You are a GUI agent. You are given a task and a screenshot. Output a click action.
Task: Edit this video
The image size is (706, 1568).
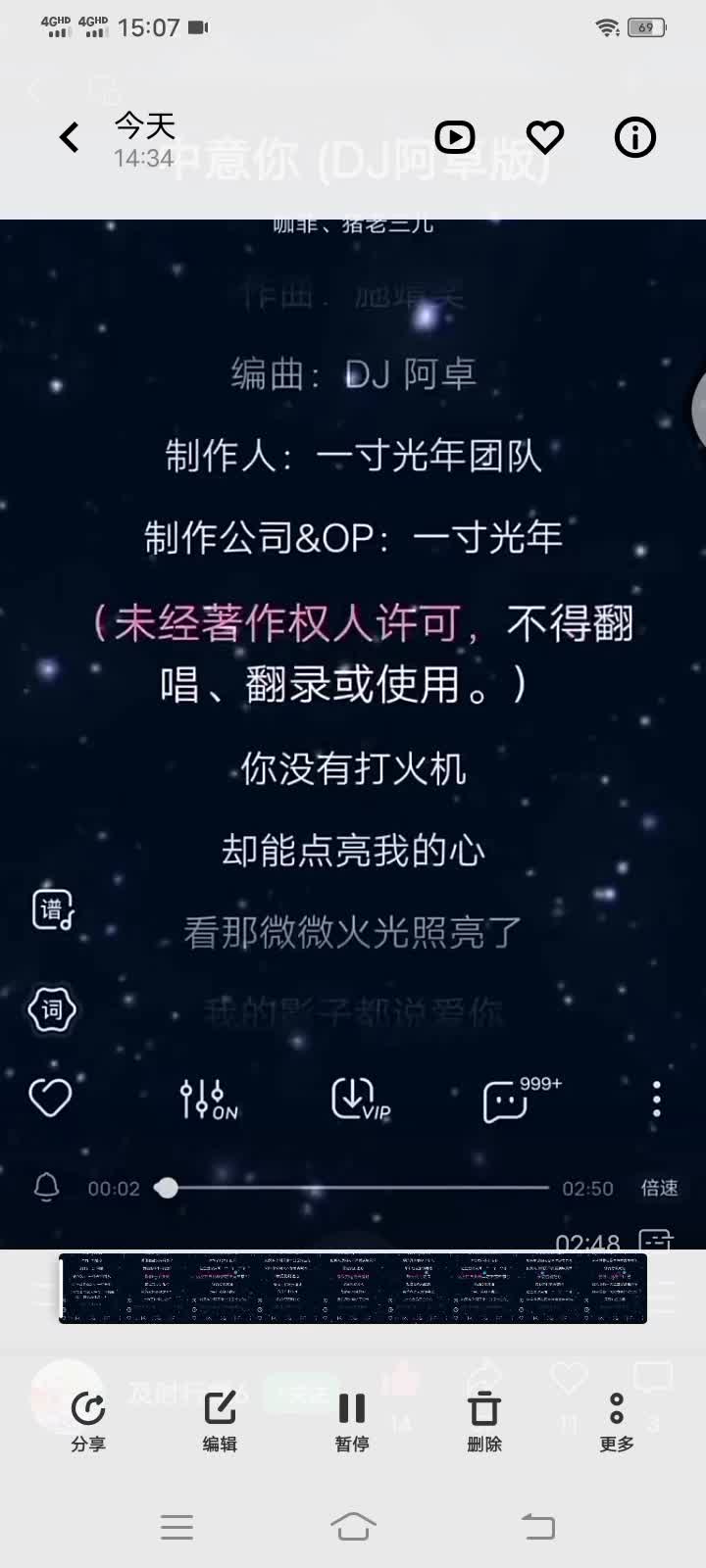click(x=220, y=1421)
